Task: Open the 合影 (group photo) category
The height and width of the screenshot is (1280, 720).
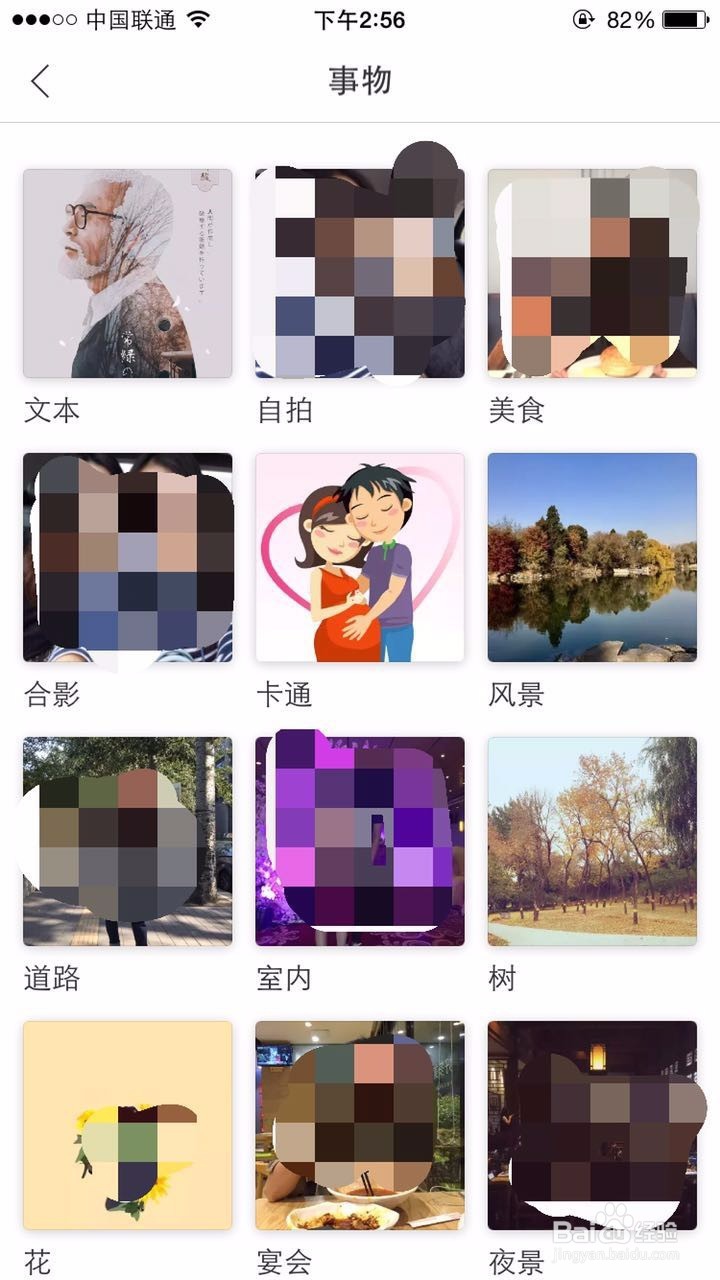Action: (x=126, y=558)
